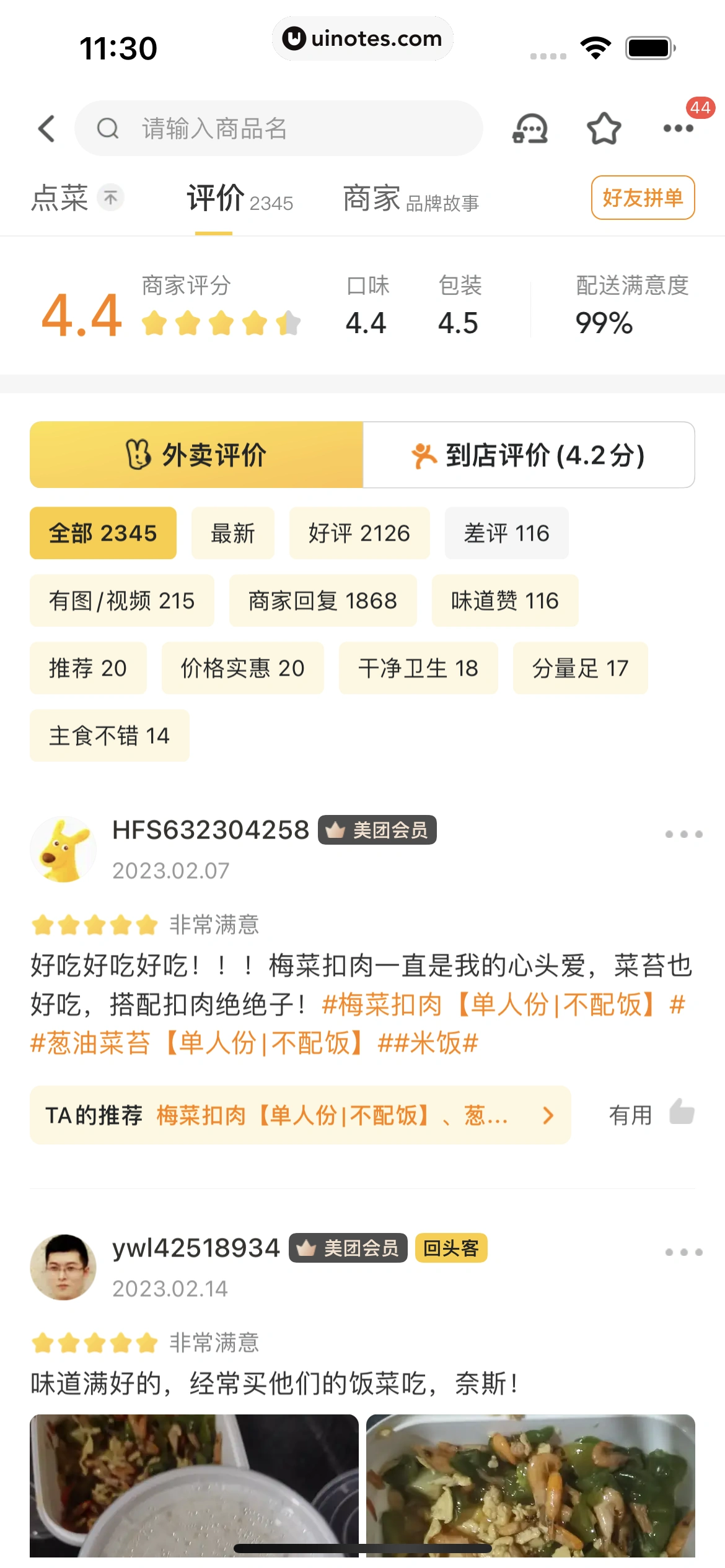
Task: Open the top overflow menu with badge 44
Action: click(679, 128)
